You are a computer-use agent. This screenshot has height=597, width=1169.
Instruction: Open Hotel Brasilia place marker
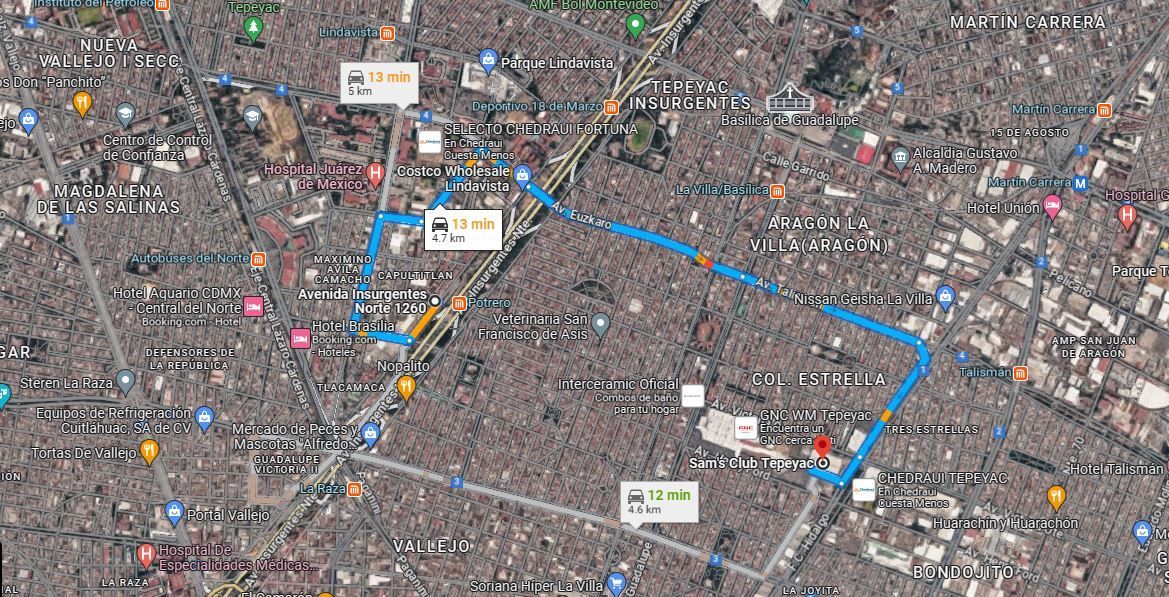pyautogui.click(x=300, y=338)
